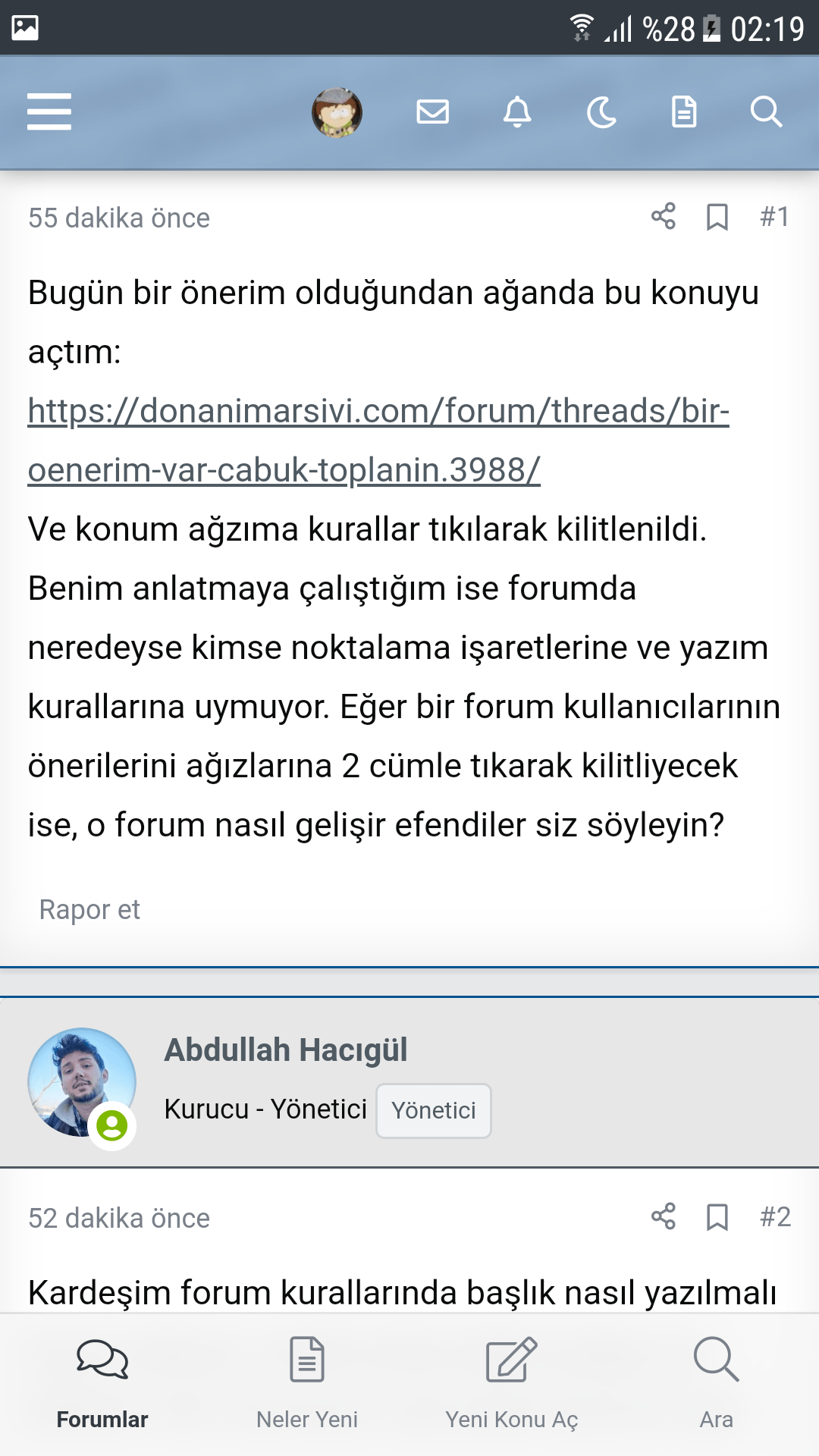The height and width of the screenshot is (1456, 819).
Task: Bookmark post #1
Action: click(x=717, y=217)
